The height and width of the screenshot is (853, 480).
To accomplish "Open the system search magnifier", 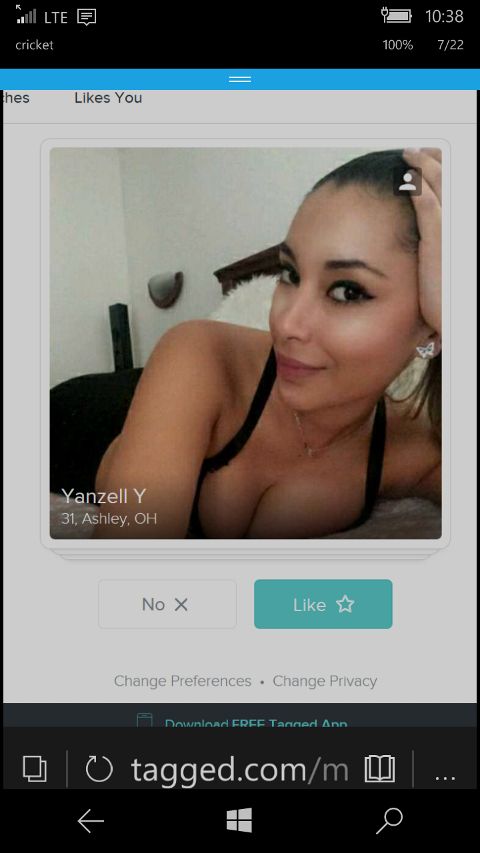I will tap(390, 821).
